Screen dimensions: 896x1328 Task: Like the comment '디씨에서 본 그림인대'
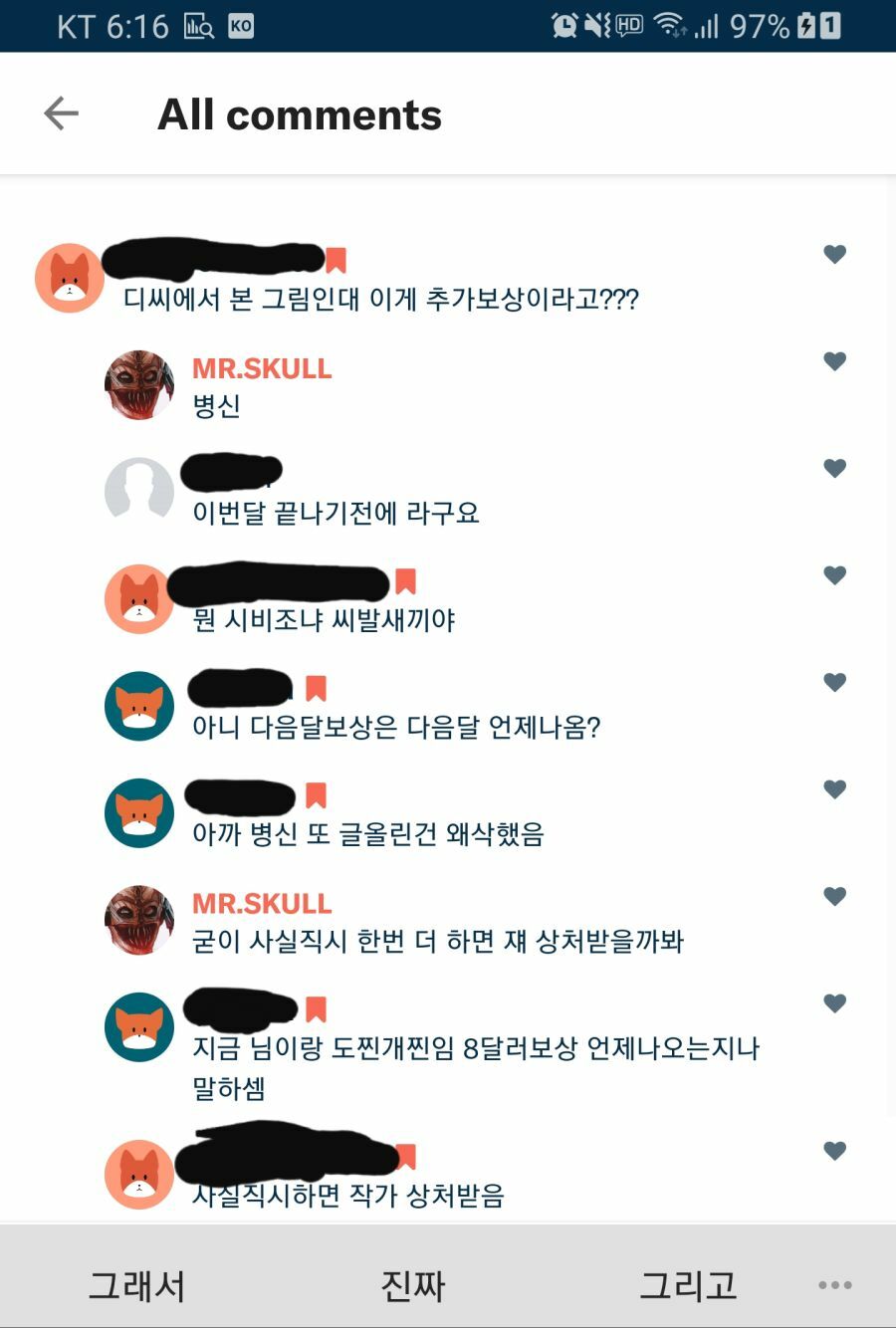(x=834, y=255)
